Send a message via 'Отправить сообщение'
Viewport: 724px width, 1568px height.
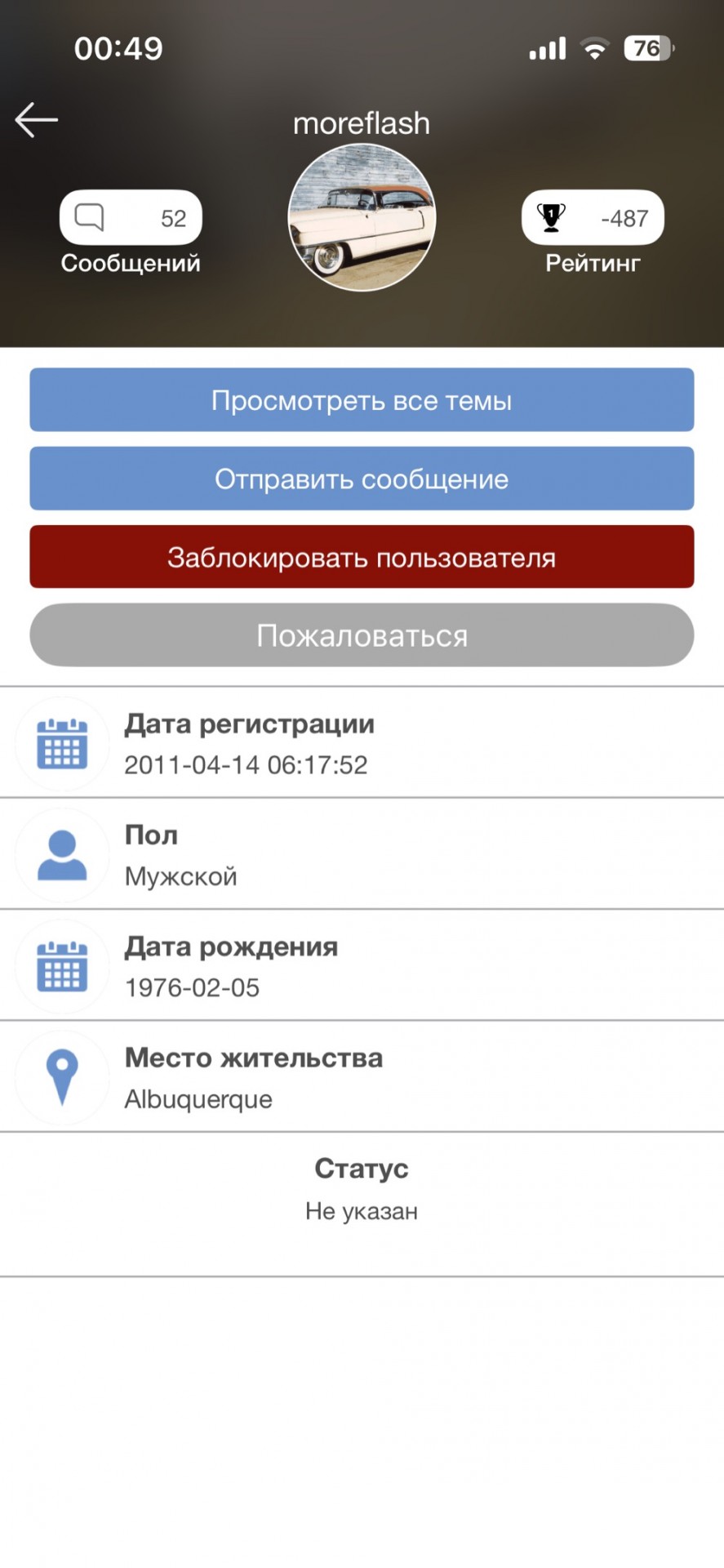click(x=362, y=479)
